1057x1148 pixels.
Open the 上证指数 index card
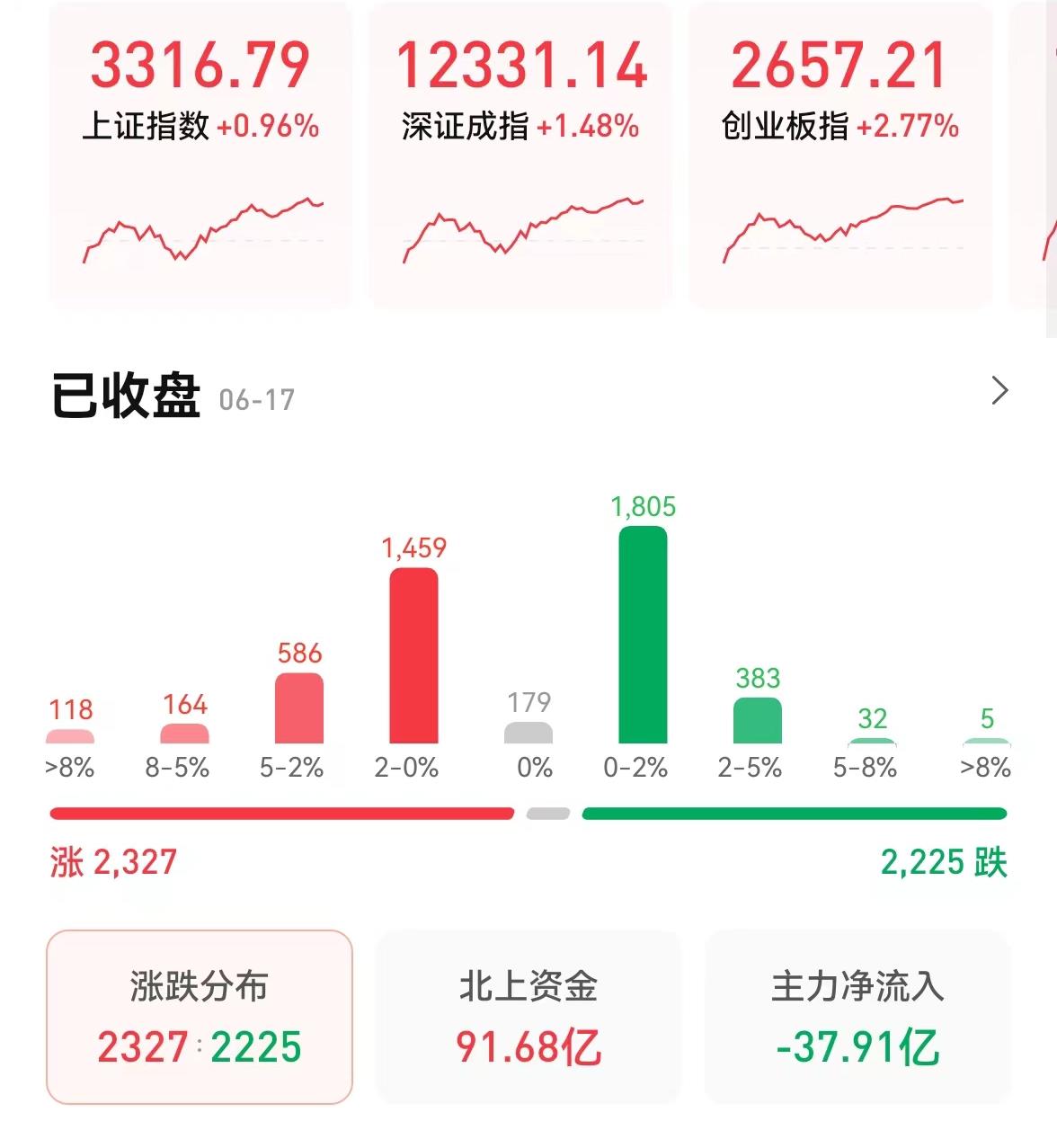coord(200,153)
